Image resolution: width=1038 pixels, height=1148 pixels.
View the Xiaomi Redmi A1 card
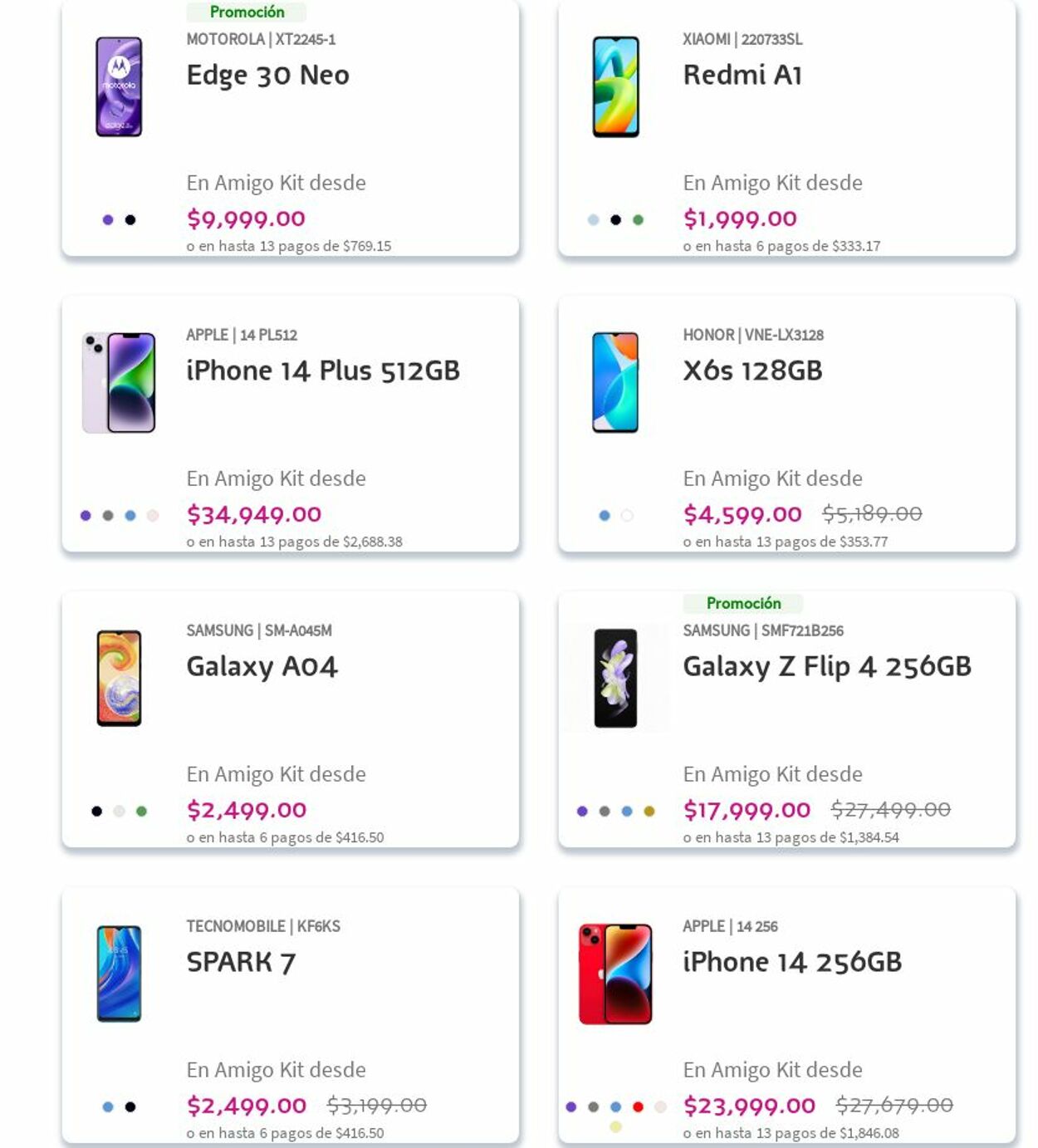pos(742,75)
